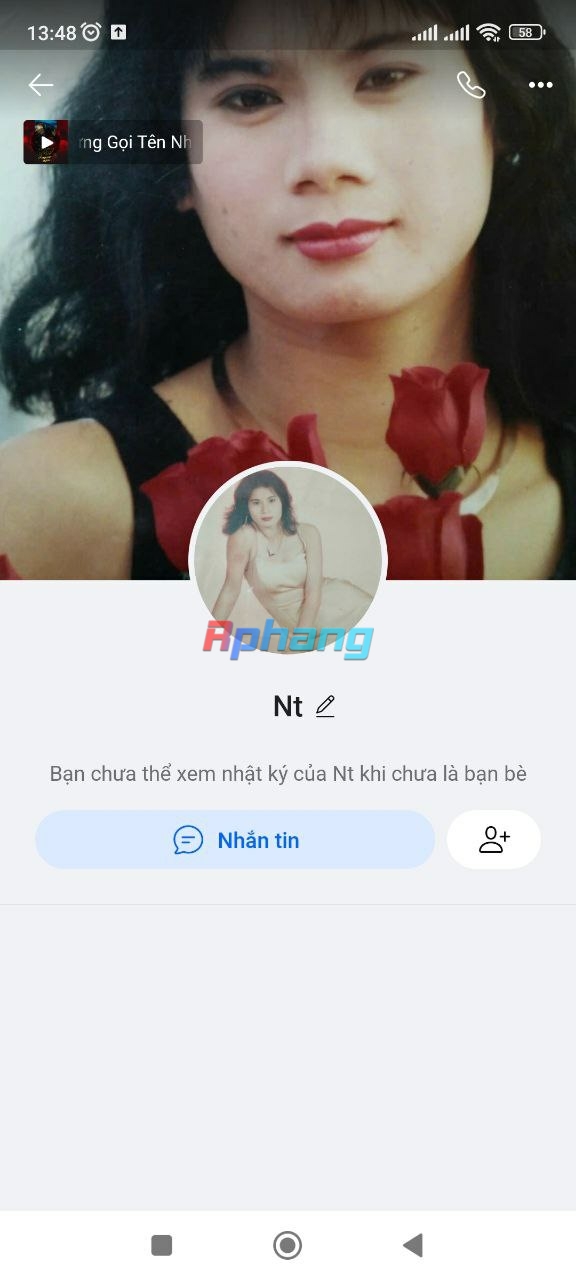Call Nt with the phone icon
Image resolution: width=576 pixels, height=1280 pixels.
pos(471,85)
